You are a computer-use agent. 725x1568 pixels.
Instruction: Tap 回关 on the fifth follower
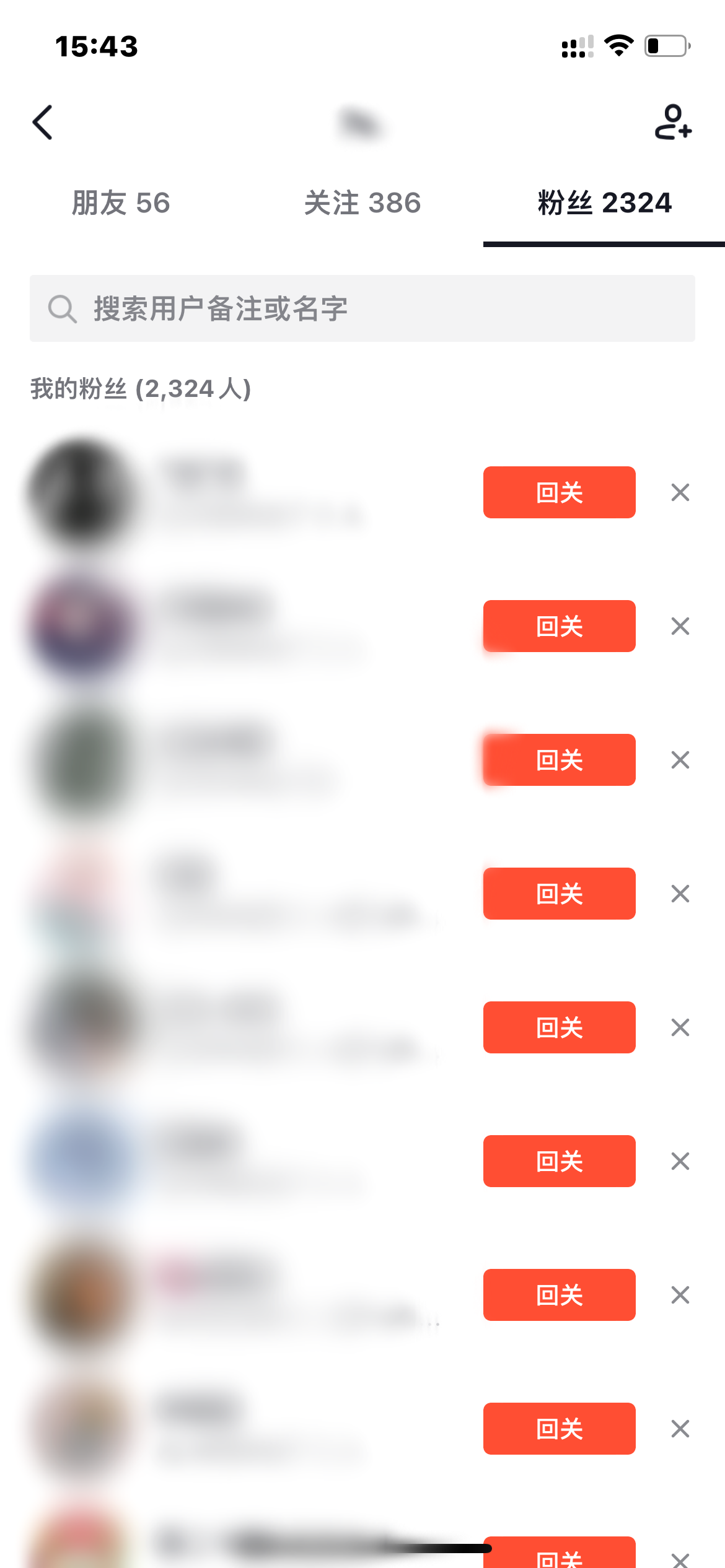558,1027
